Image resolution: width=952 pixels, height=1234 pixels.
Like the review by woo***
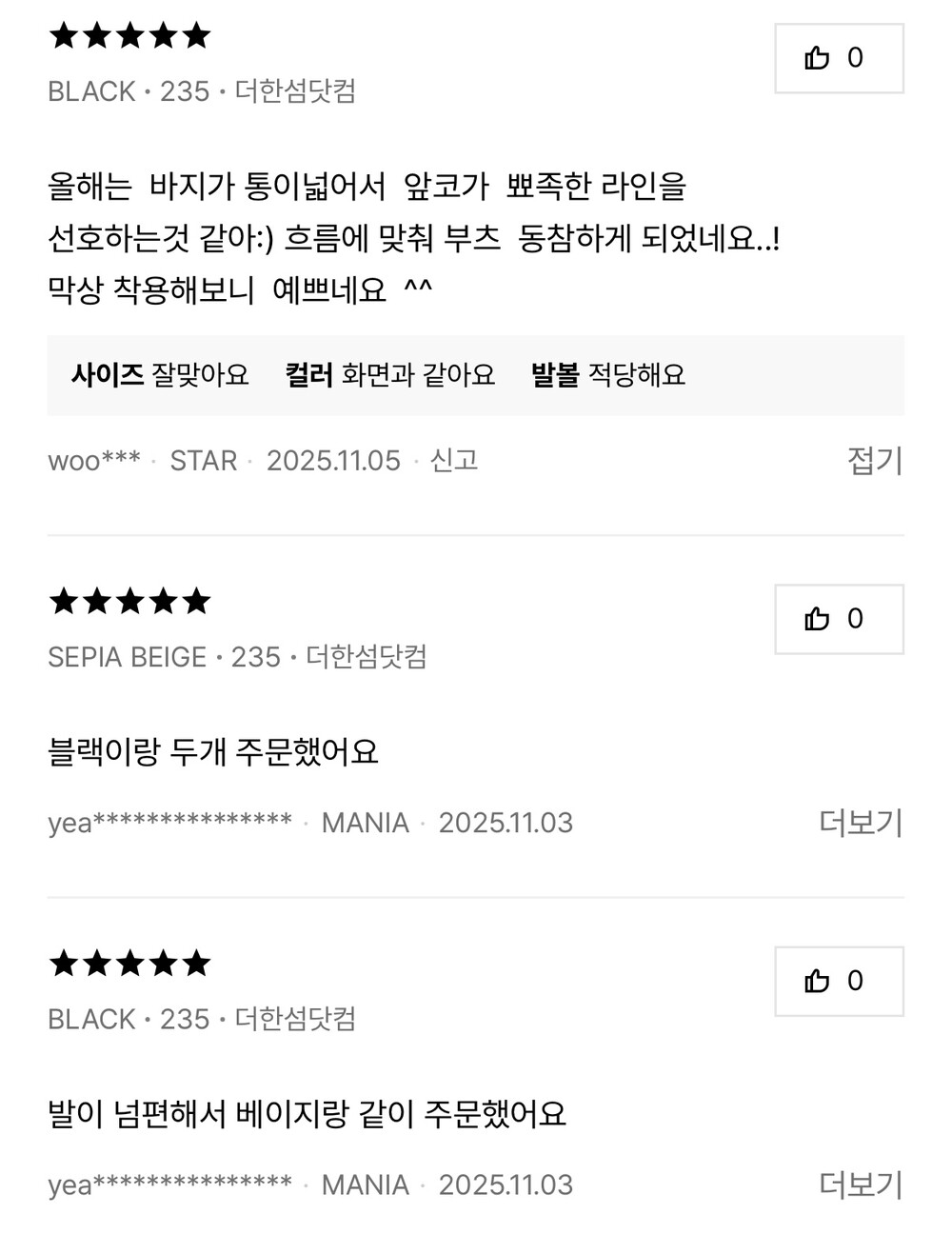tap(839, 58)
